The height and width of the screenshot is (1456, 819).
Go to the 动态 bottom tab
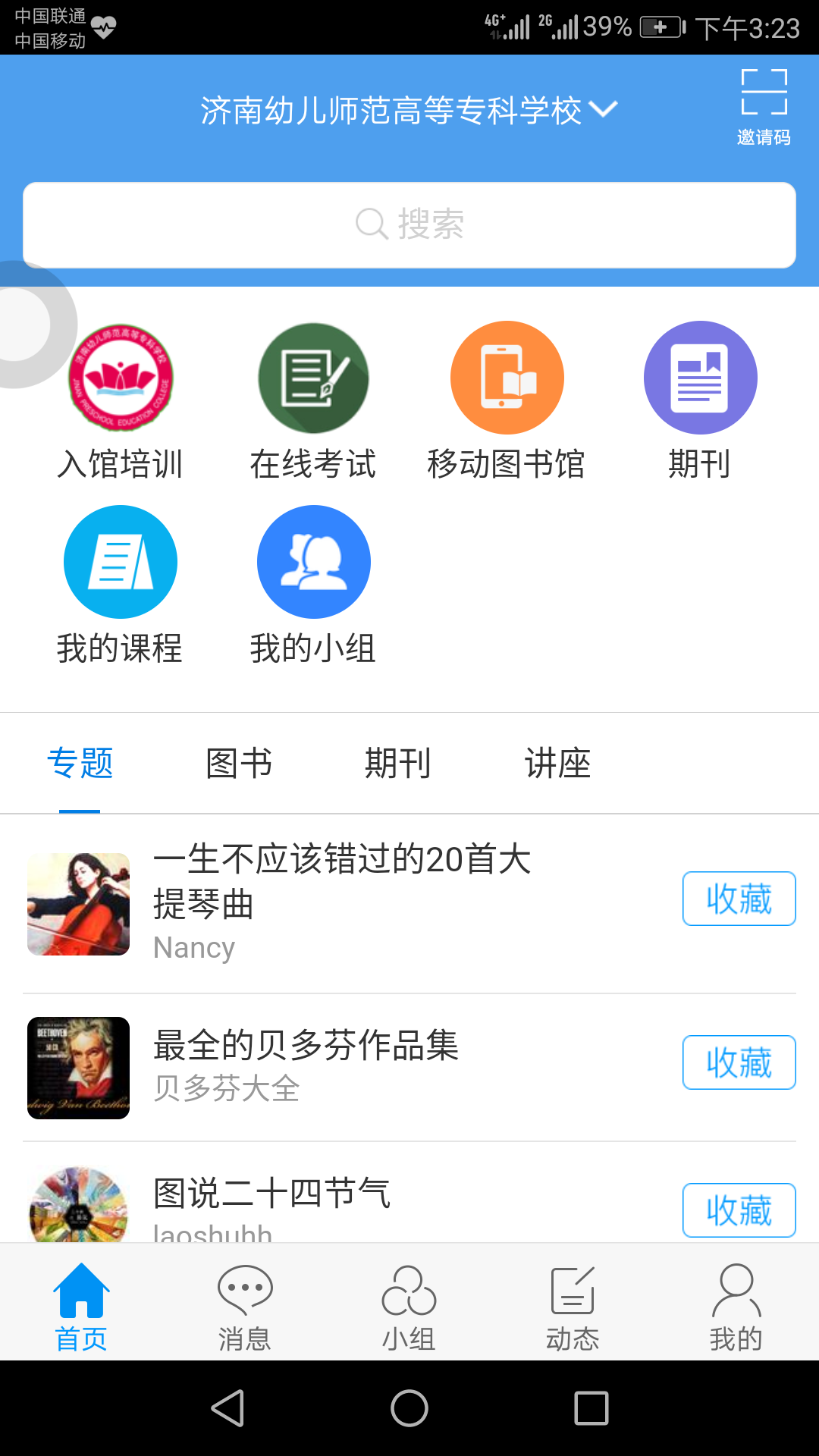[573, 1308]
